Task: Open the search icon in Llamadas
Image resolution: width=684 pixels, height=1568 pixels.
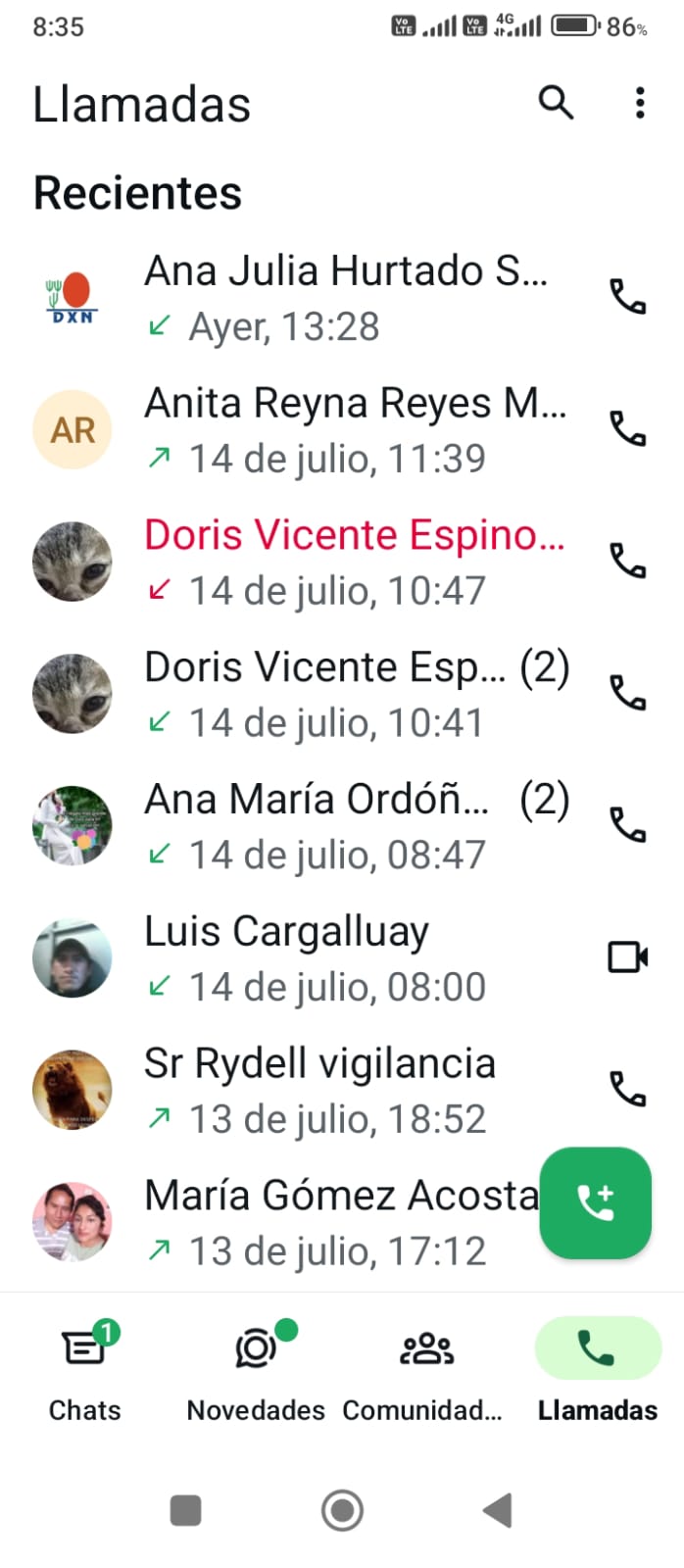Action: click(x=556, y=102)
